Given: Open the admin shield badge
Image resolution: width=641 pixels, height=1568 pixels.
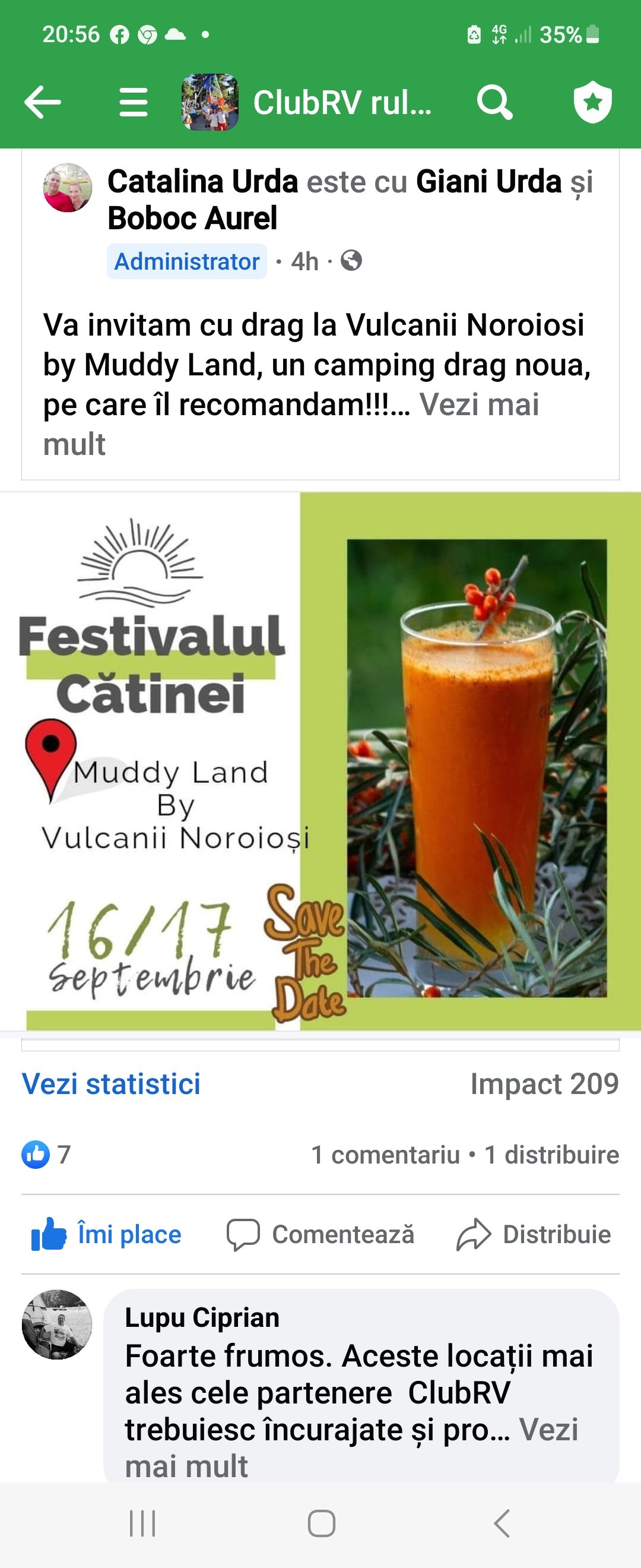Looking at the screenshot, I should (x=592, y=102).
